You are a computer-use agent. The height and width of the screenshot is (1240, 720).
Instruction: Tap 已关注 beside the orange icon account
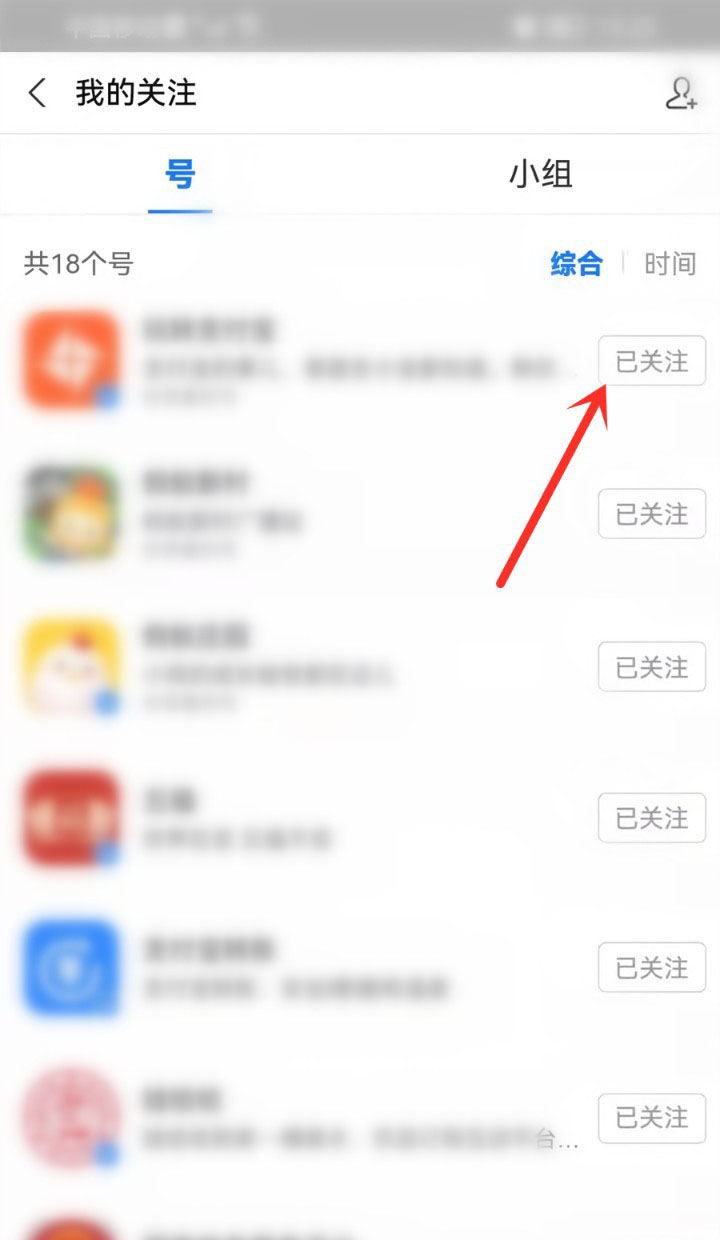(651, 362)
